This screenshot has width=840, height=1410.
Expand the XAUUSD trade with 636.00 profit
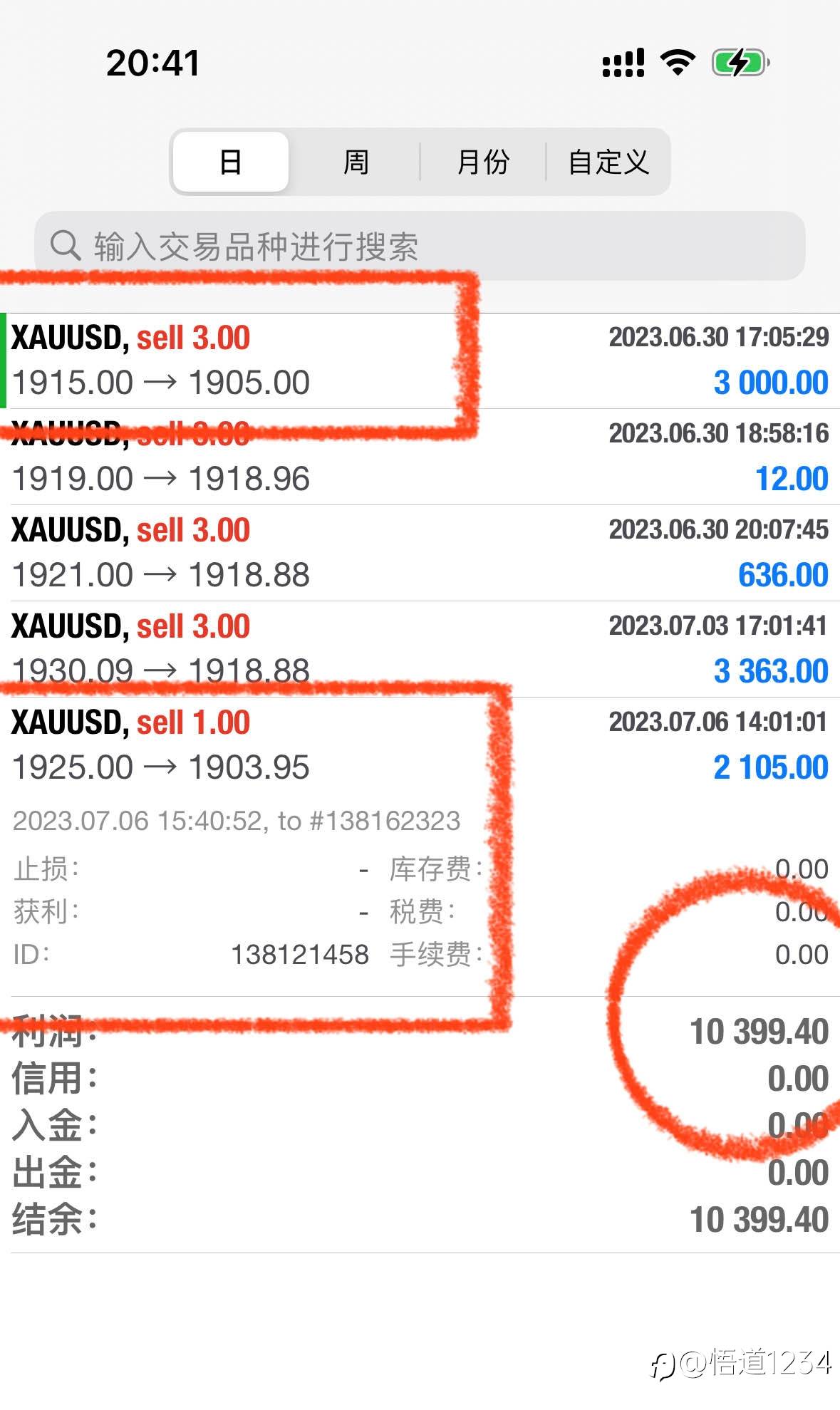point(420,553)
